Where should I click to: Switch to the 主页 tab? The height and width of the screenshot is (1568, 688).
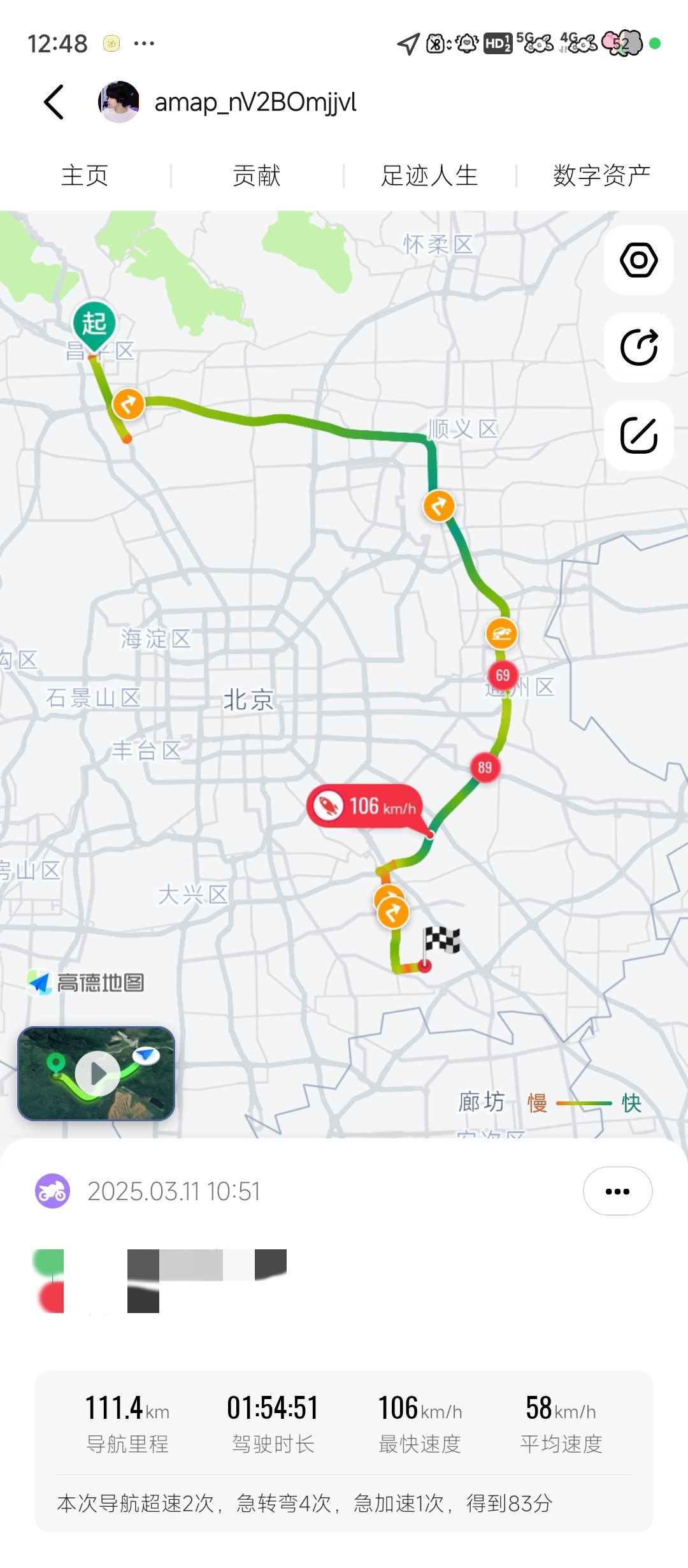point(85,175)
